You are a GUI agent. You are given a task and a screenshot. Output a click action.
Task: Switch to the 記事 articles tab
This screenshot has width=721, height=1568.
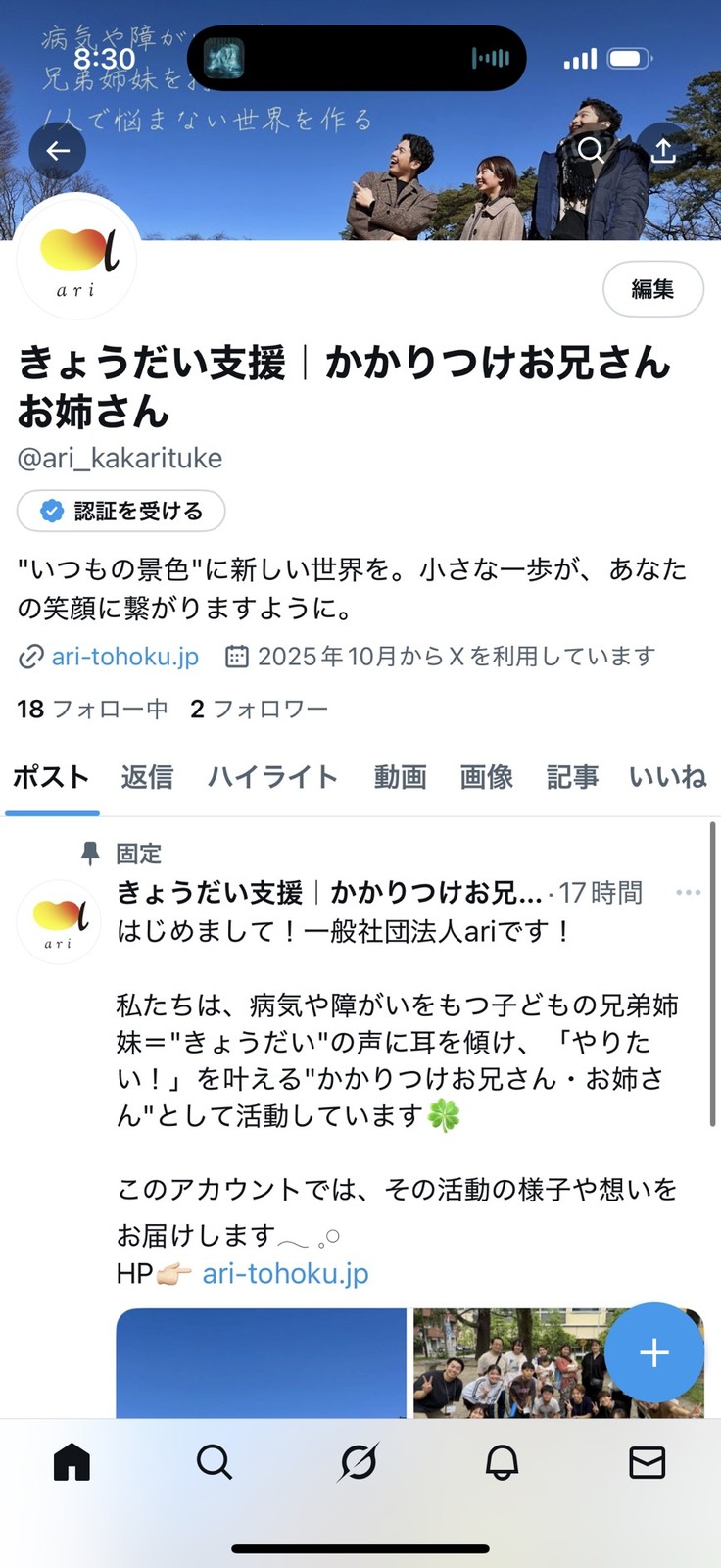tap(572, 777)
